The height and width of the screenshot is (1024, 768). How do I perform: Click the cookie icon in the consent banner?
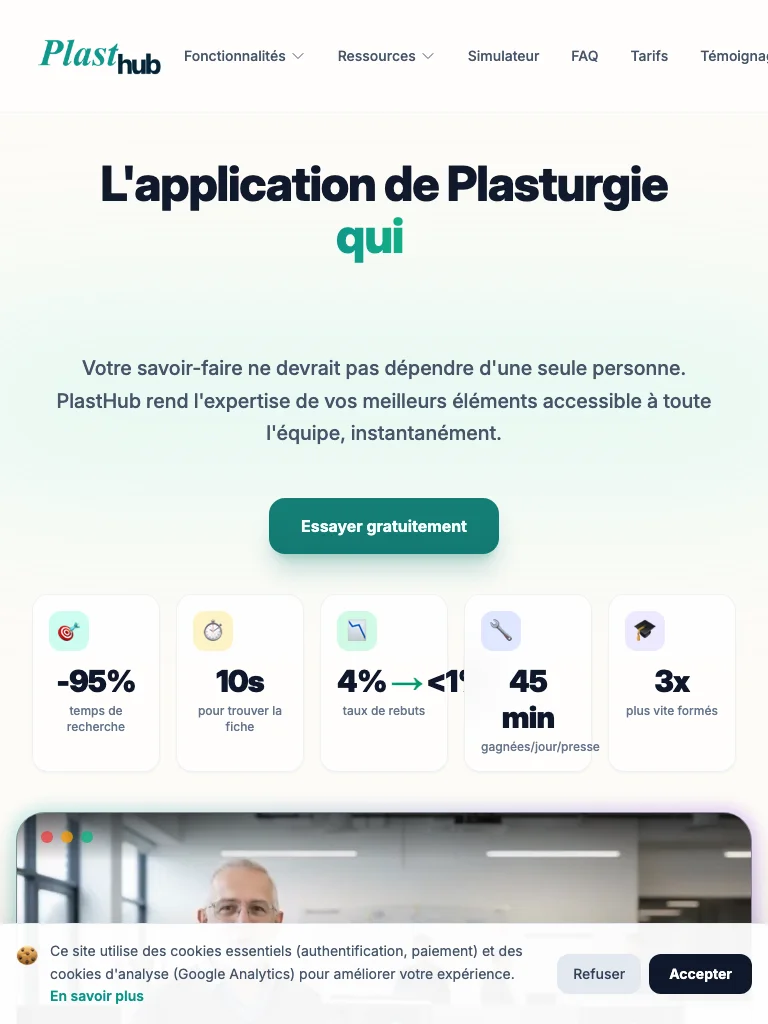27,955
